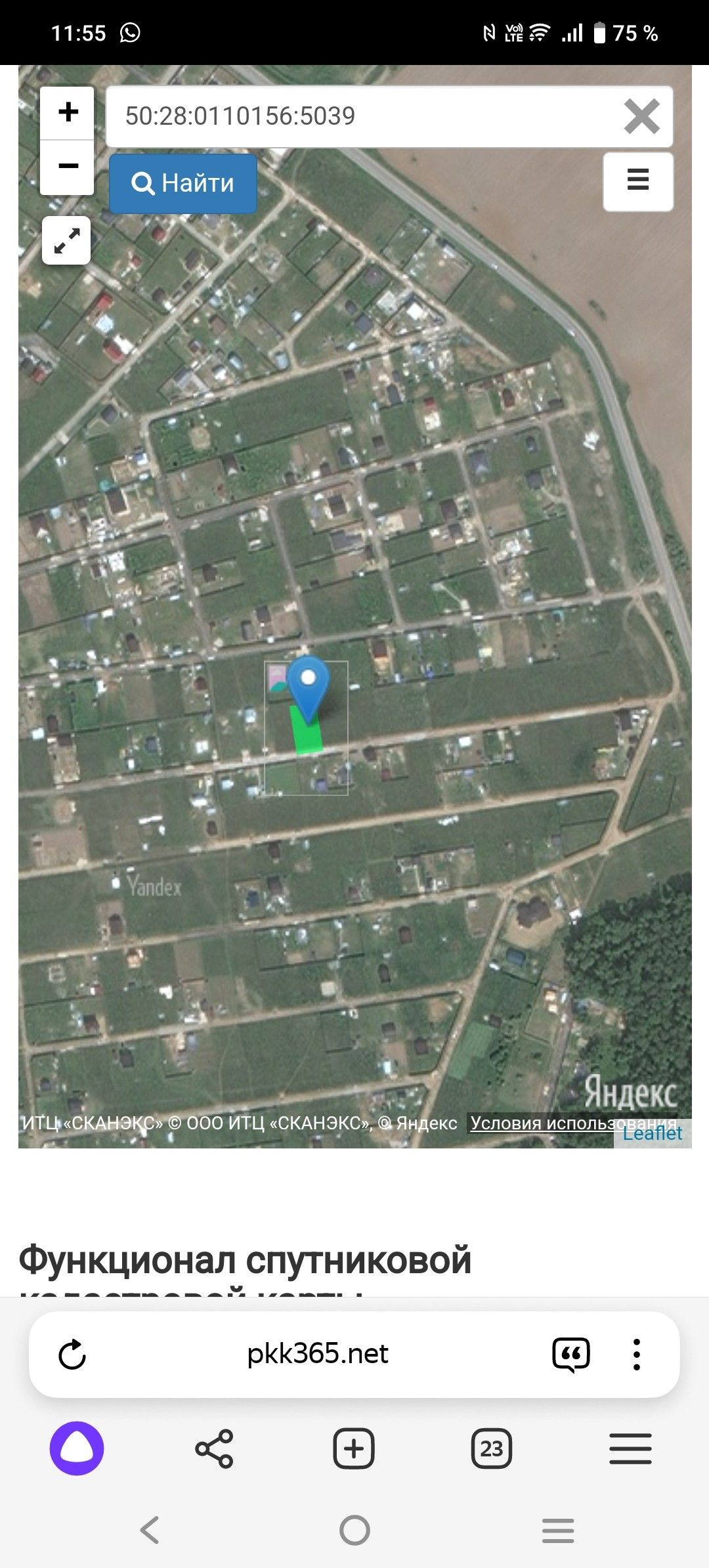This screenshot has height=1568, width=709.
Task: Open the Leaflet attribution link
Action: (652, 1133)
